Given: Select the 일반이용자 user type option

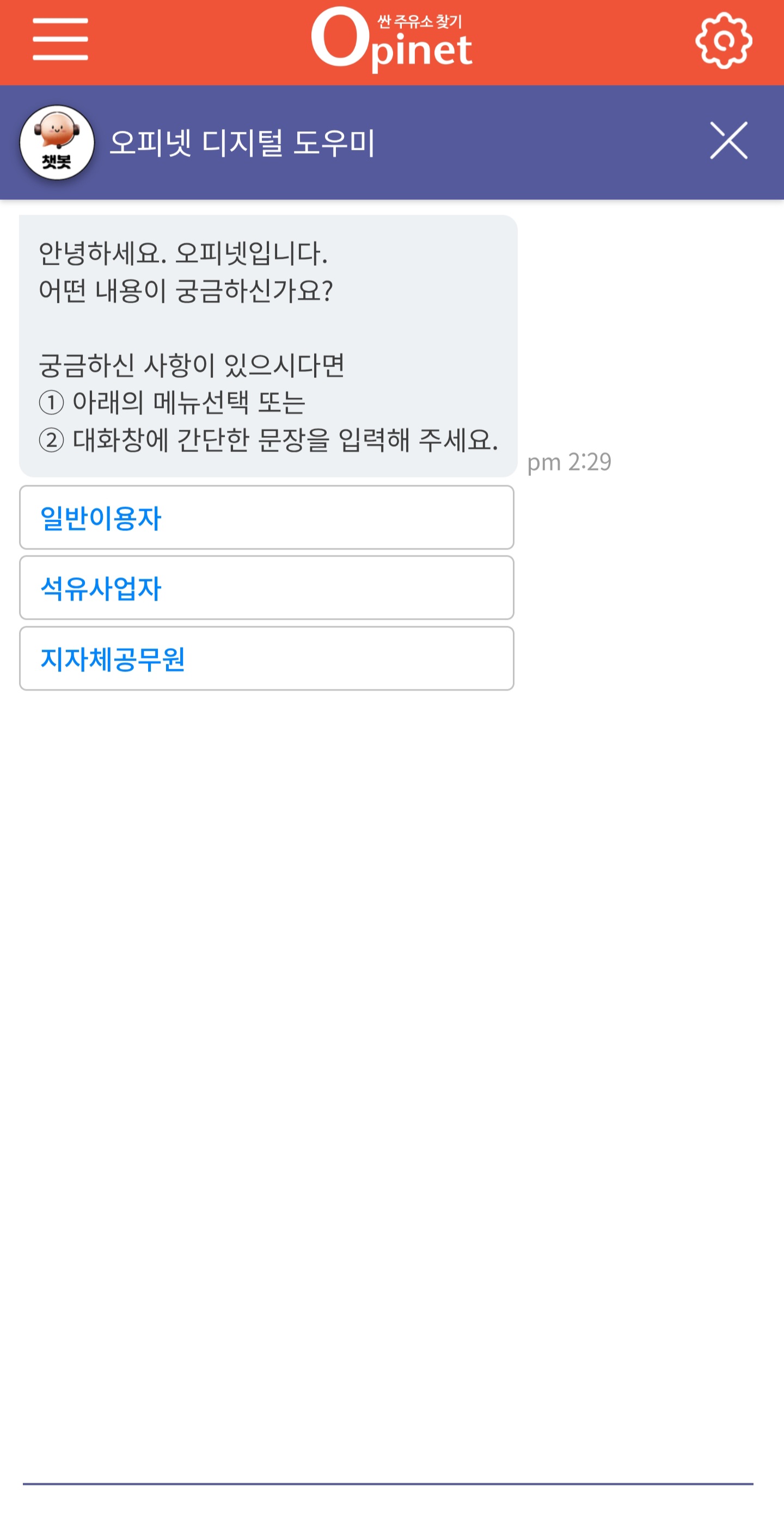Looking at the screenshot, I should pos(266,518).
